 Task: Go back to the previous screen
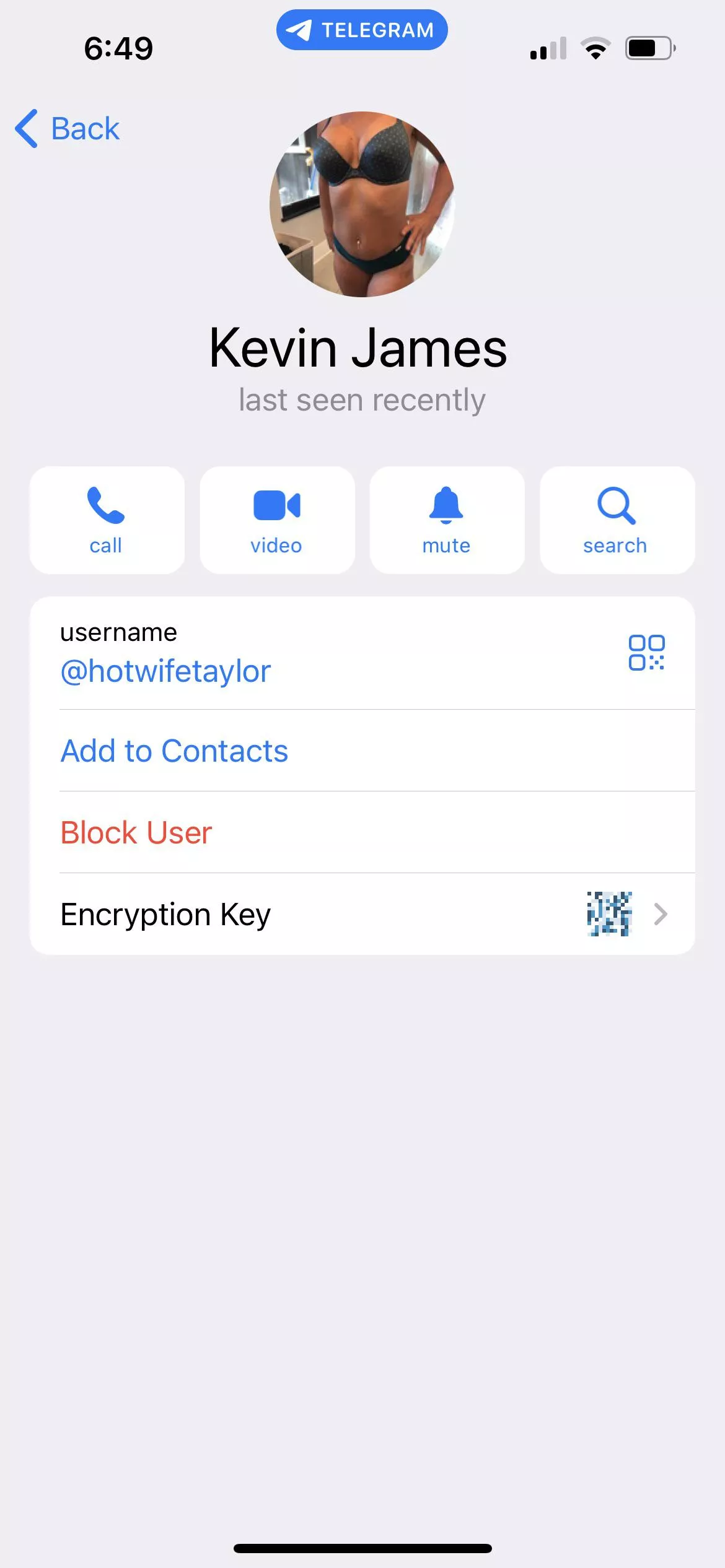point(68,129)
